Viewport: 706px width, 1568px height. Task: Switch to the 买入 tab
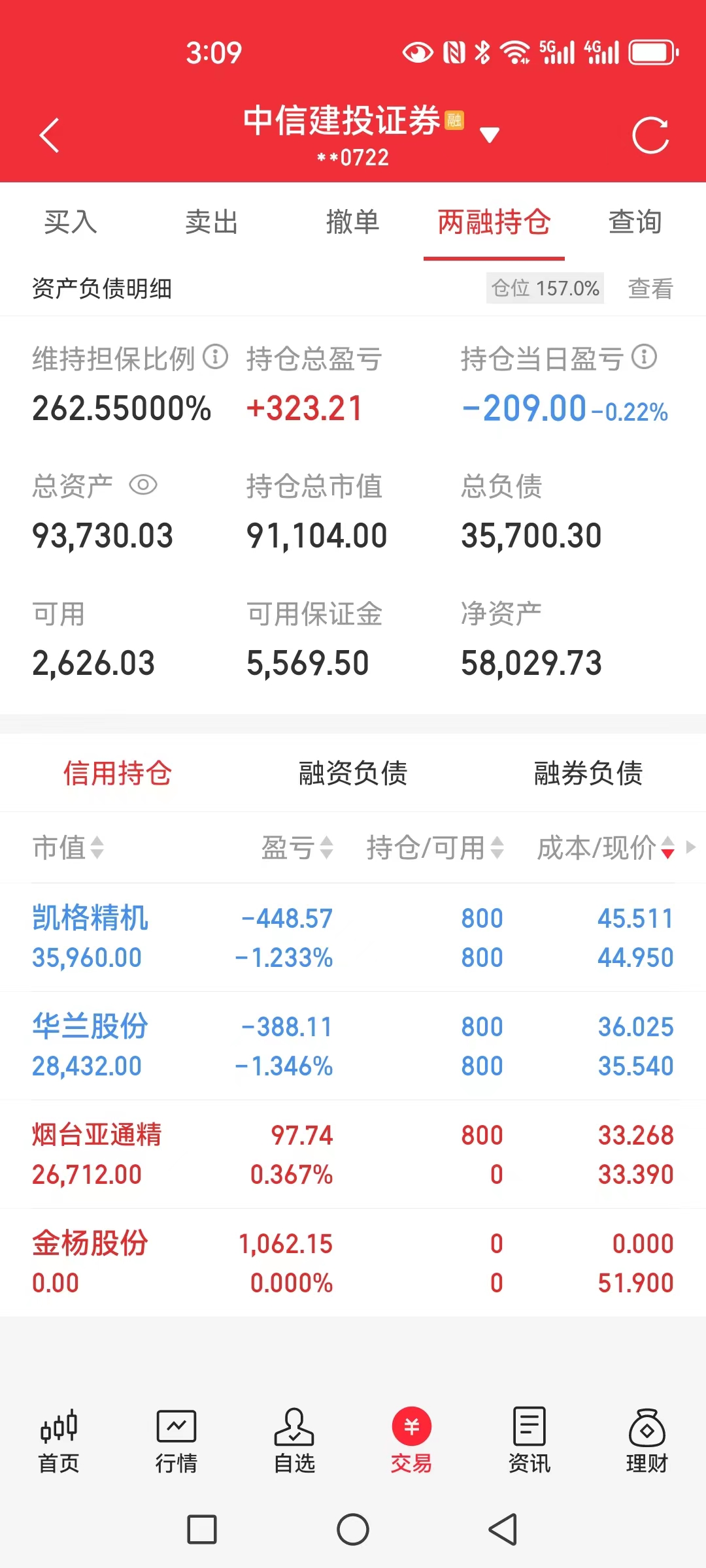click(x=71, y=222)
